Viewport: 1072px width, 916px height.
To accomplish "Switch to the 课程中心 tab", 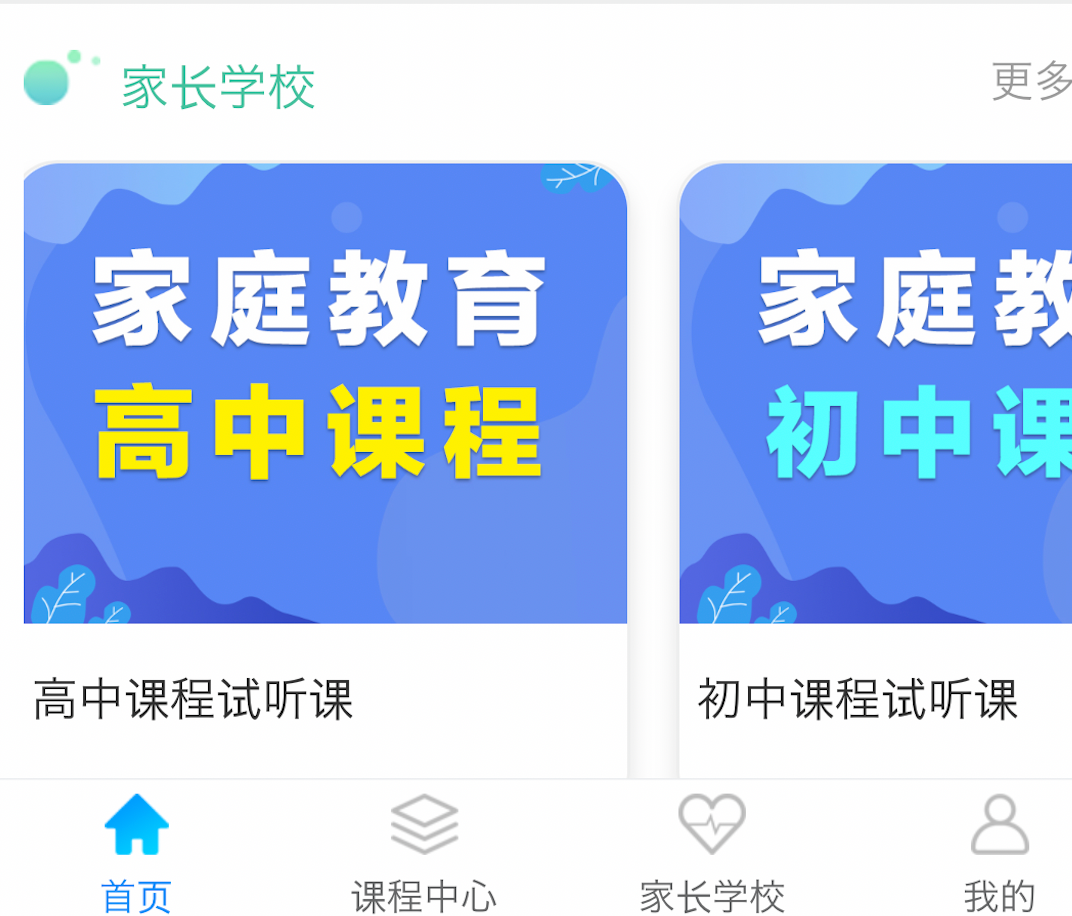I will (424, 852).
